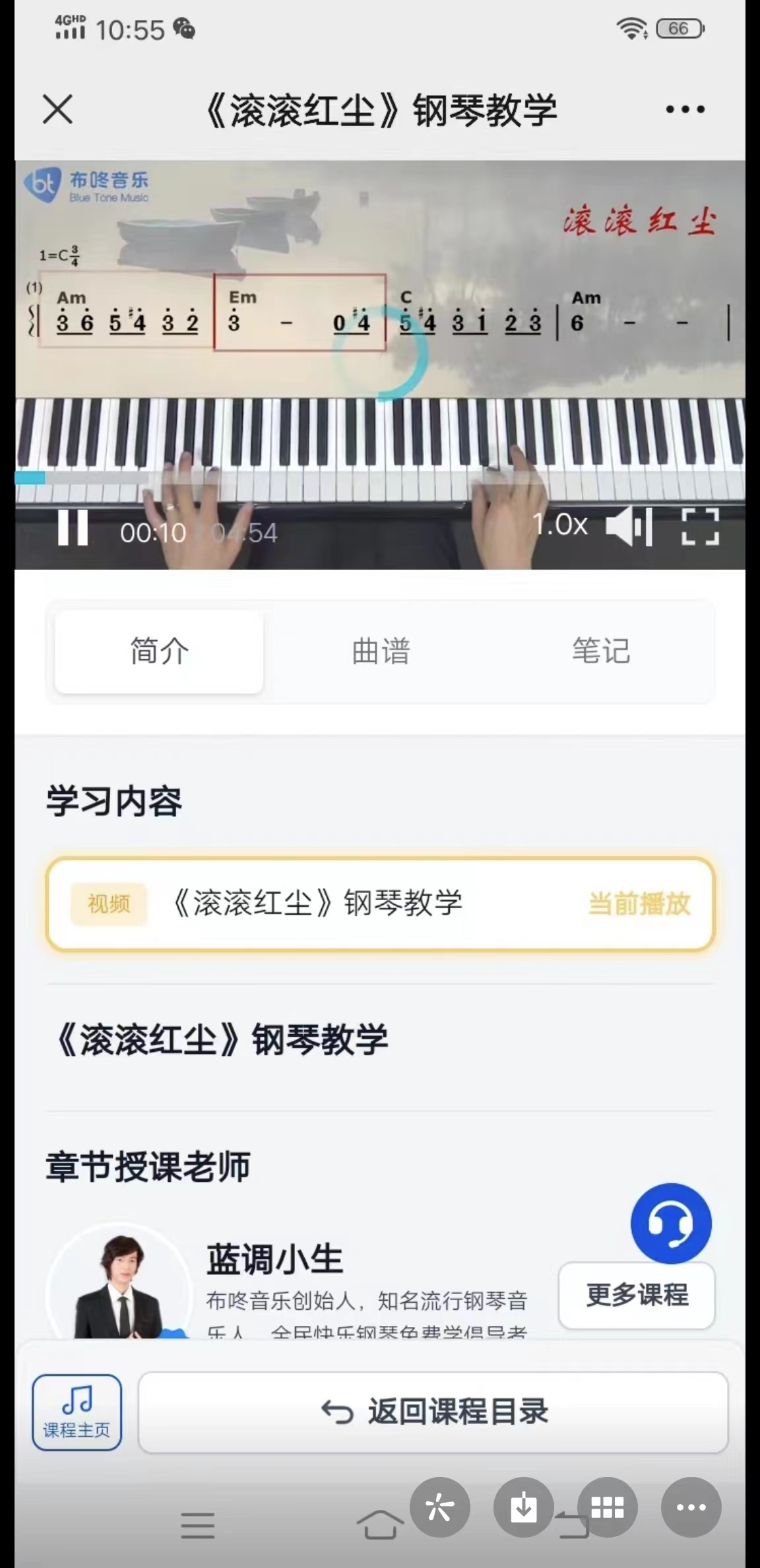
Task: Select the 《滚滚红尘》钢琴教学 video lesson row
Action: (381, 903)
